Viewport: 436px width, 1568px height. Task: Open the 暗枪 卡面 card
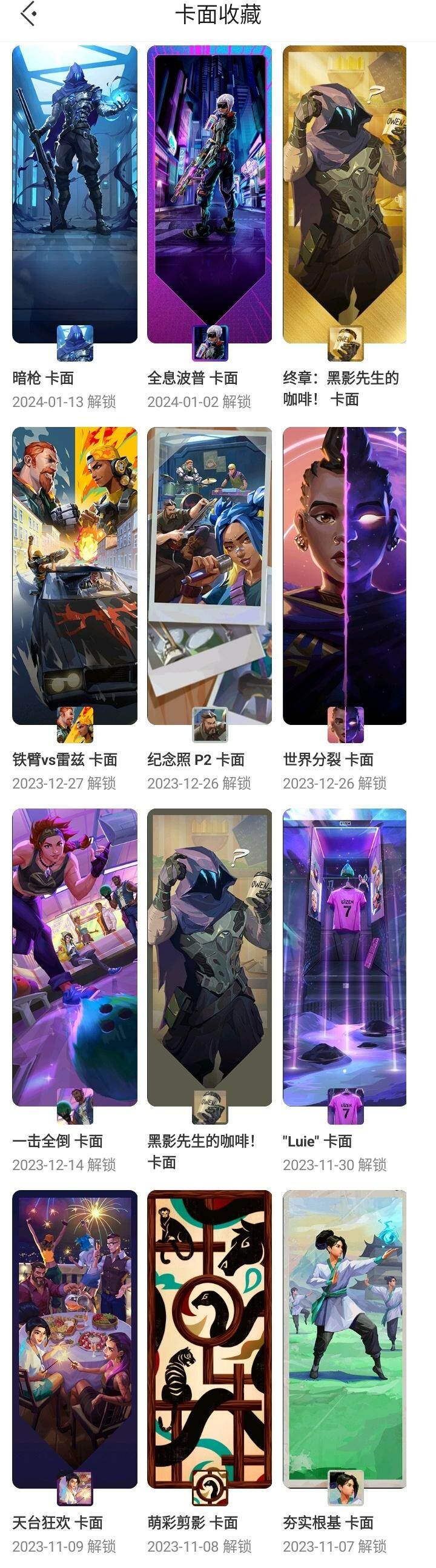74,195
